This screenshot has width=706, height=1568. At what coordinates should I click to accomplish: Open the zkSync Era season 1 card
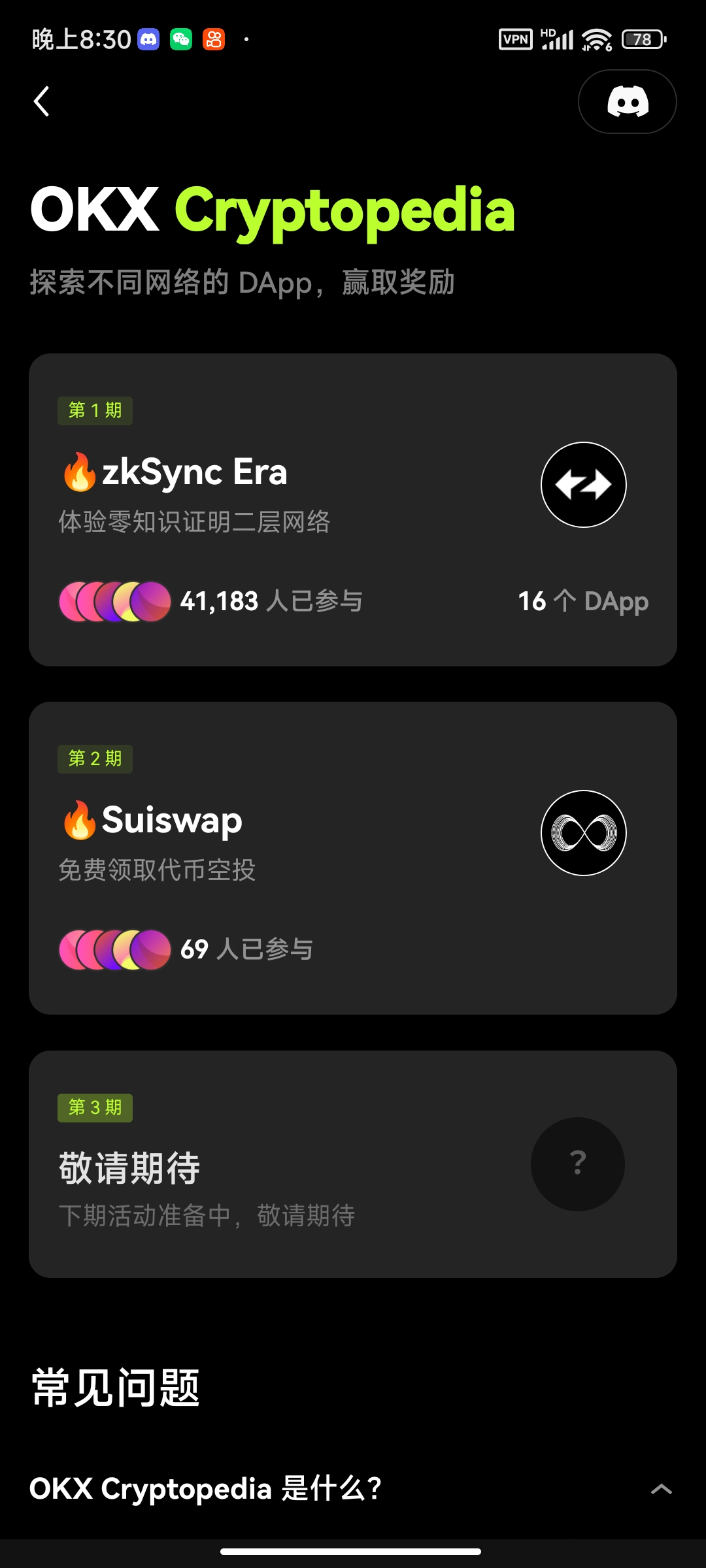(352, 510)
